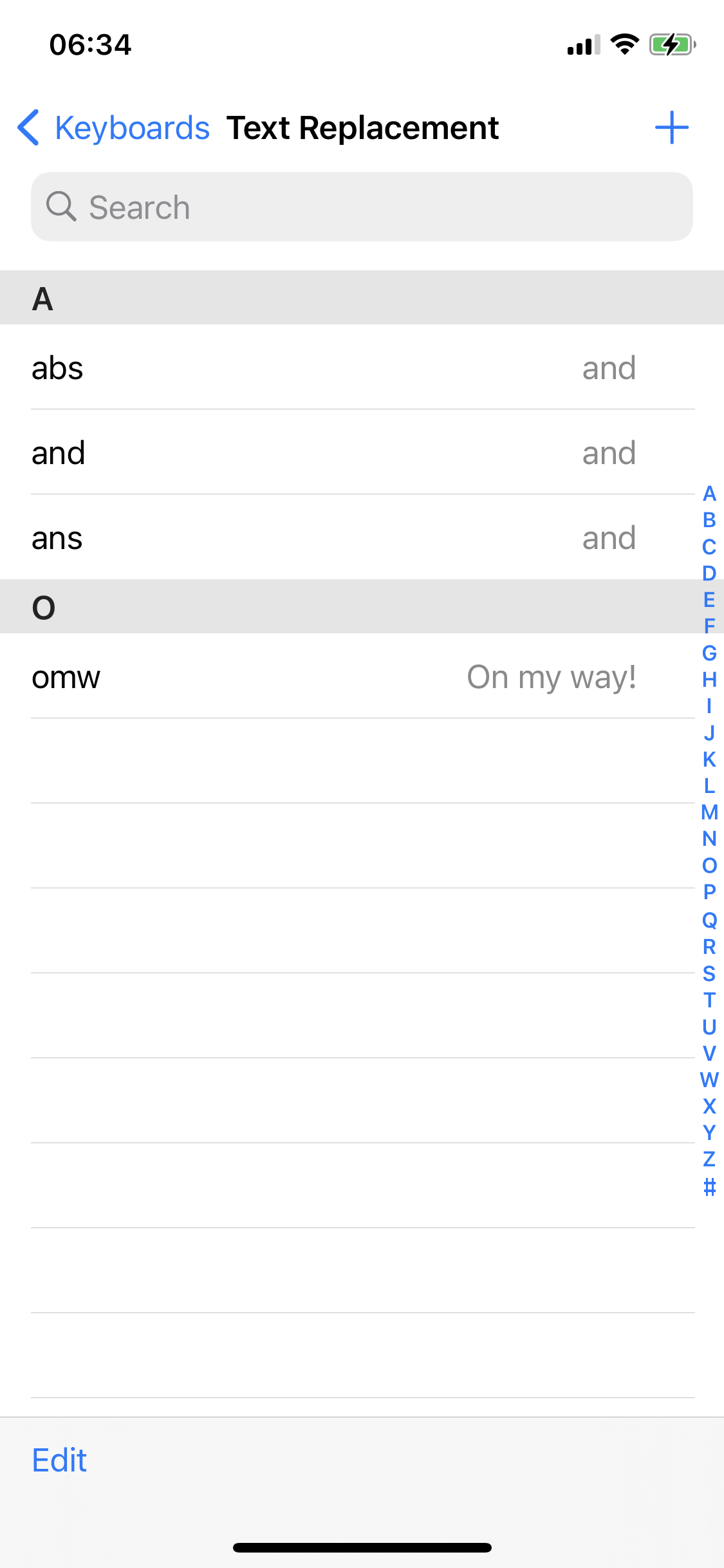
Task: Add a new text replacement
Action: point(672,127)
